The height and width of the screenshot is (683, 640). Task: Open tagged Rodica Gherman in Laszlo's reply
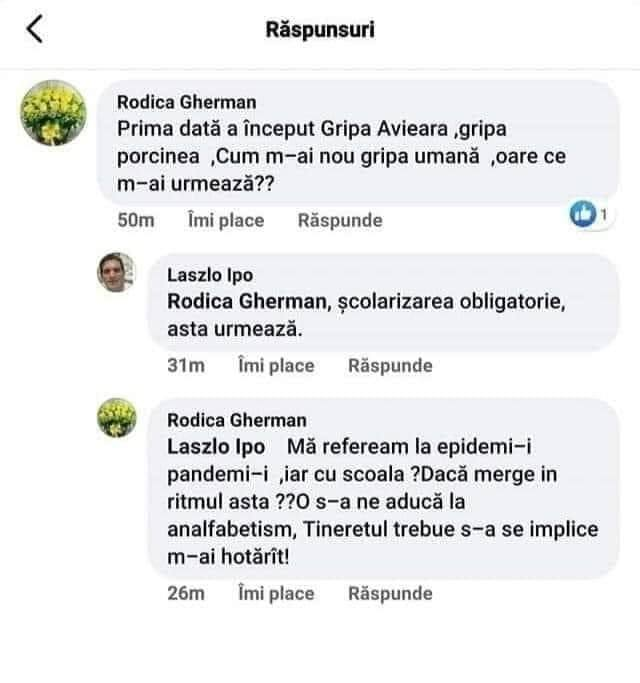[x=245, y=302]
